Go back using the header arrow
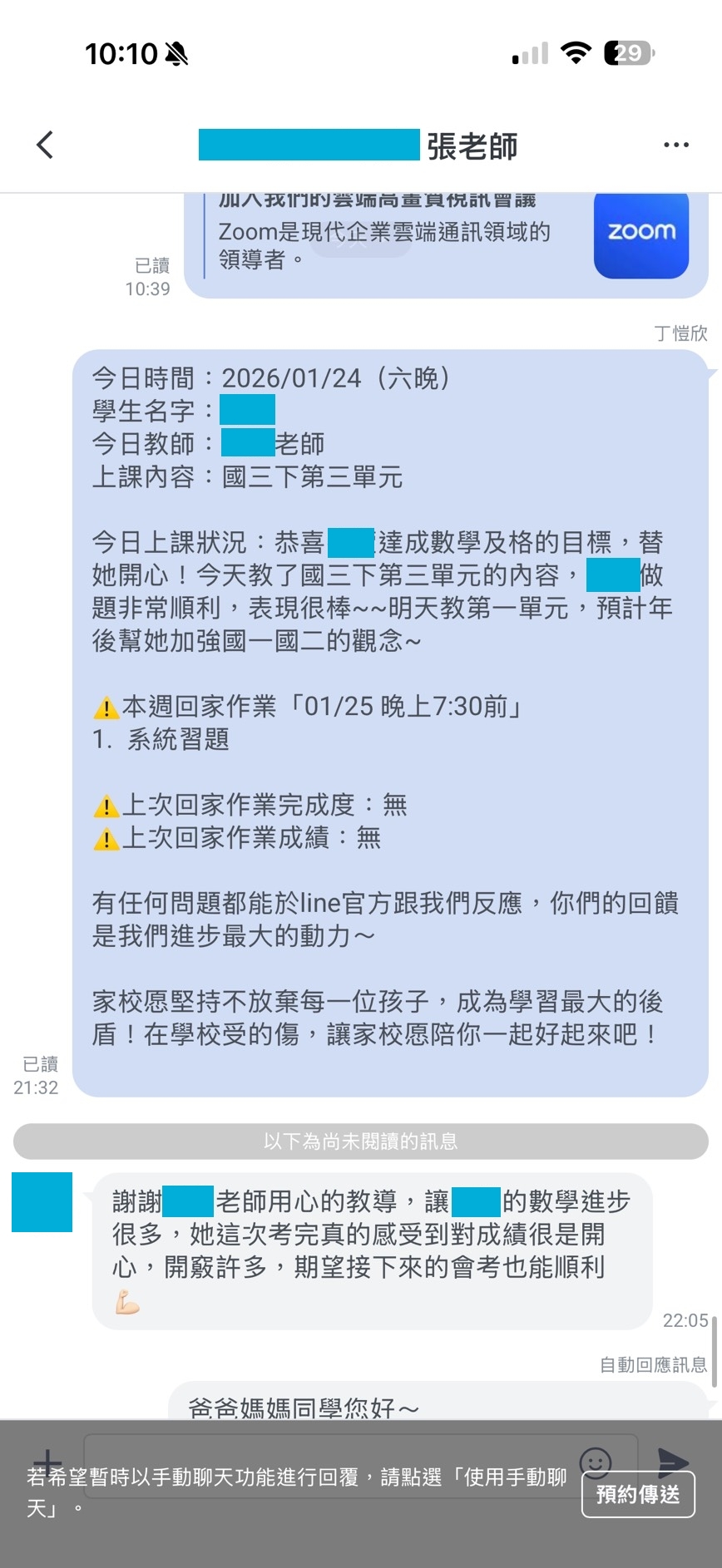The image size is (722, 1568). tap(46, 145)
